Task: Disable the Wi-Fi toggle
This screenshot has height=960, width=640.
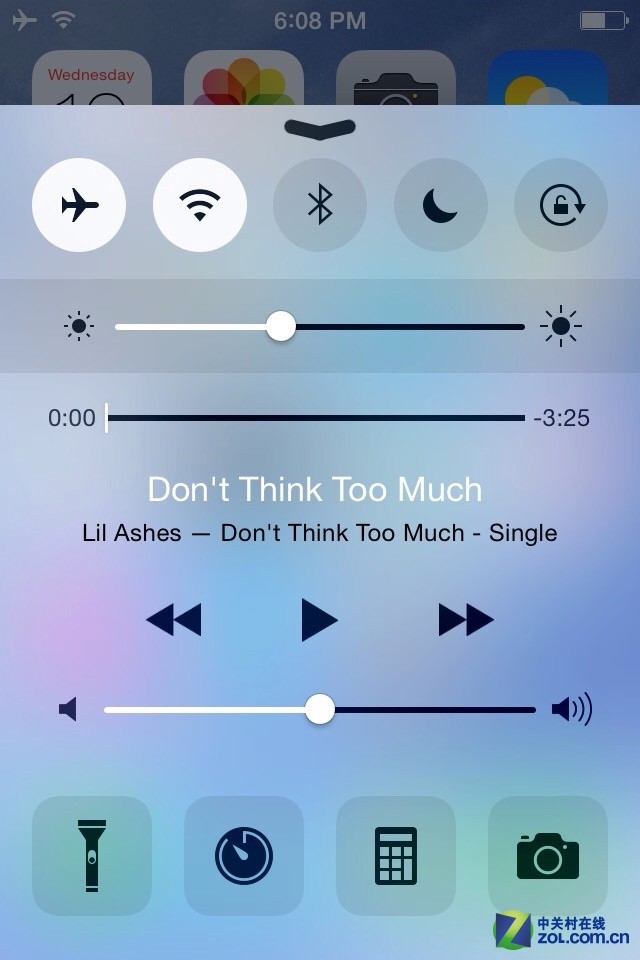Action: pos(200,206)
